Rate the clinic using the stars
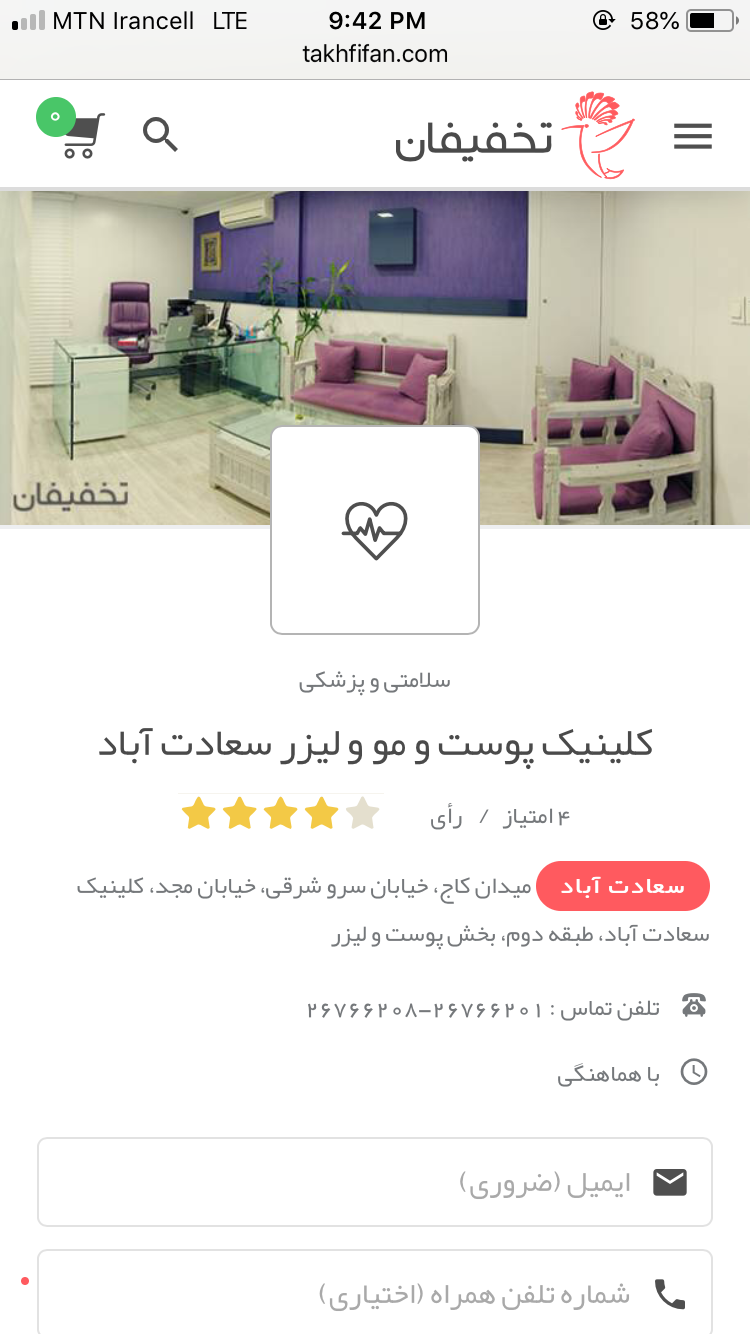This screenshot has height=1334, width=750. 280,814
